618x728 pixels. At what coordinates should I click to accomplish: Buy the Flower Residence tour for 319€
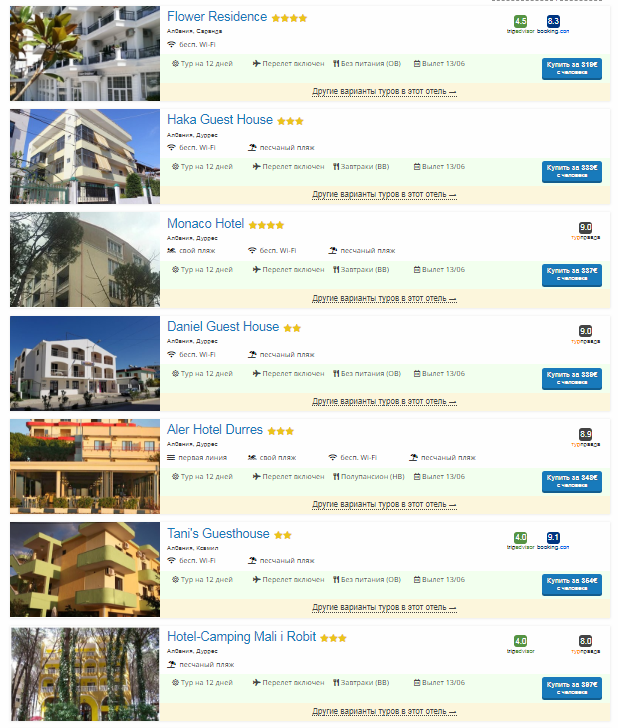[572, 68]
